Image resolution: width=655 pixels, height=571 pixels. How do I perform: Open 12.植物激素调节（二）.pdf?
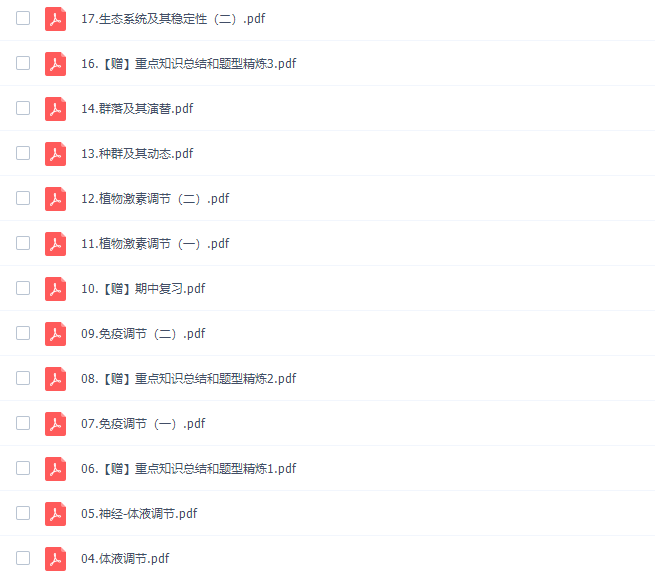pyautogui.click(x=154, y=198)
